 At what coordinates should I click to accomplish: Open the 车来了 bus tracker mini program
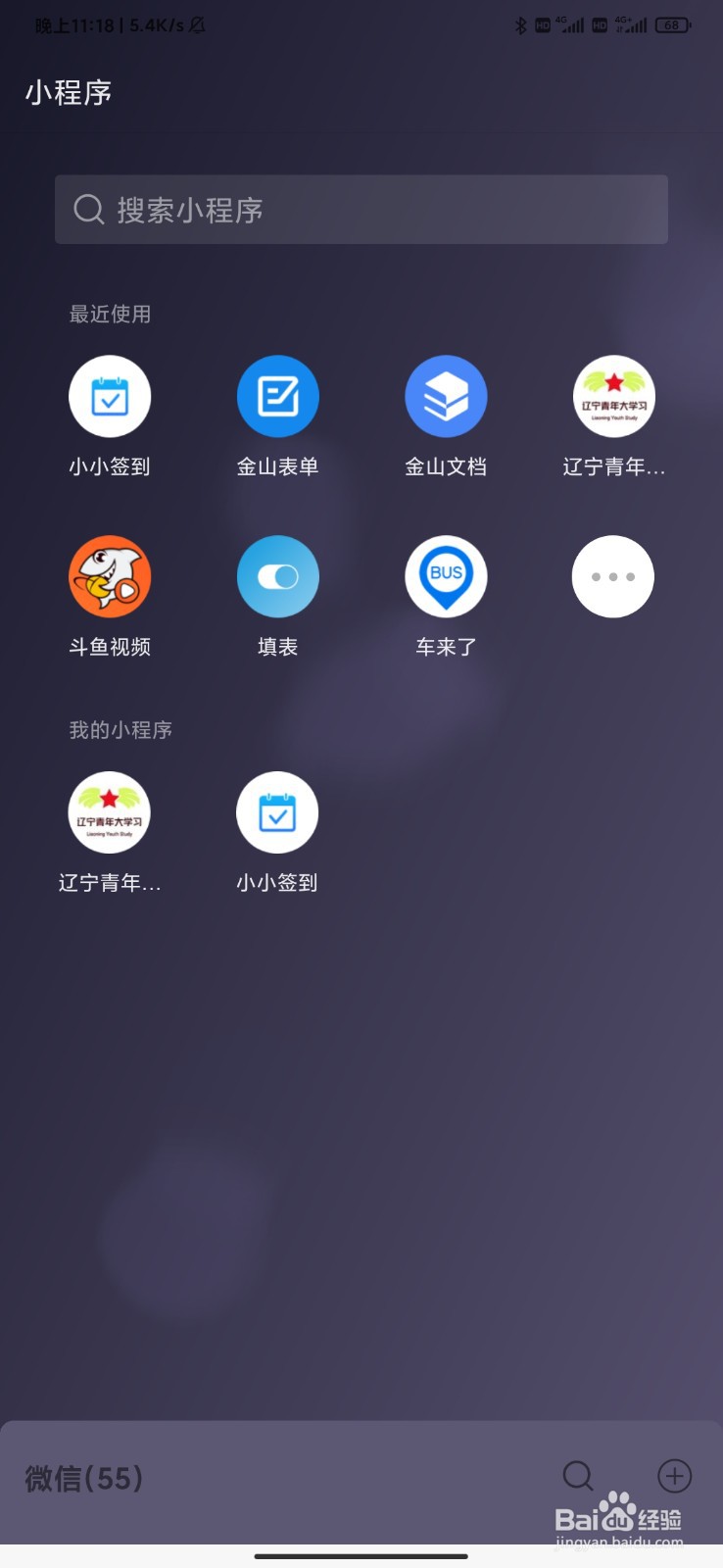[446, 576]
